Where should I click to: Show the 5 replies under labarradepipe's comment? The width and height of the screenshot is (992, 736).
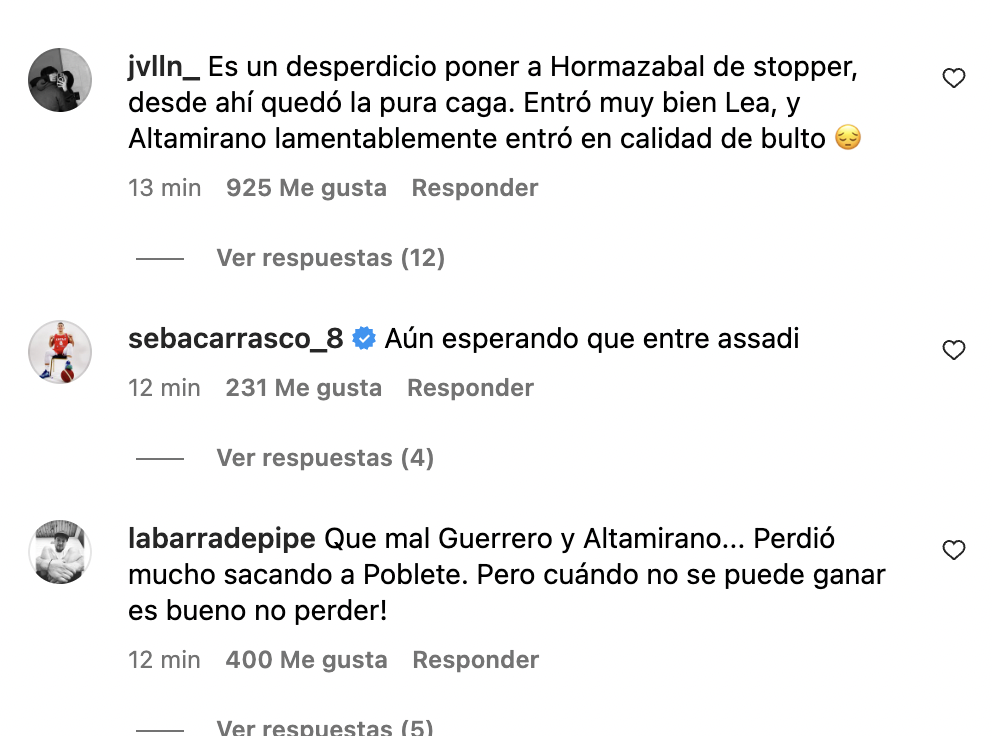[325, 727]
